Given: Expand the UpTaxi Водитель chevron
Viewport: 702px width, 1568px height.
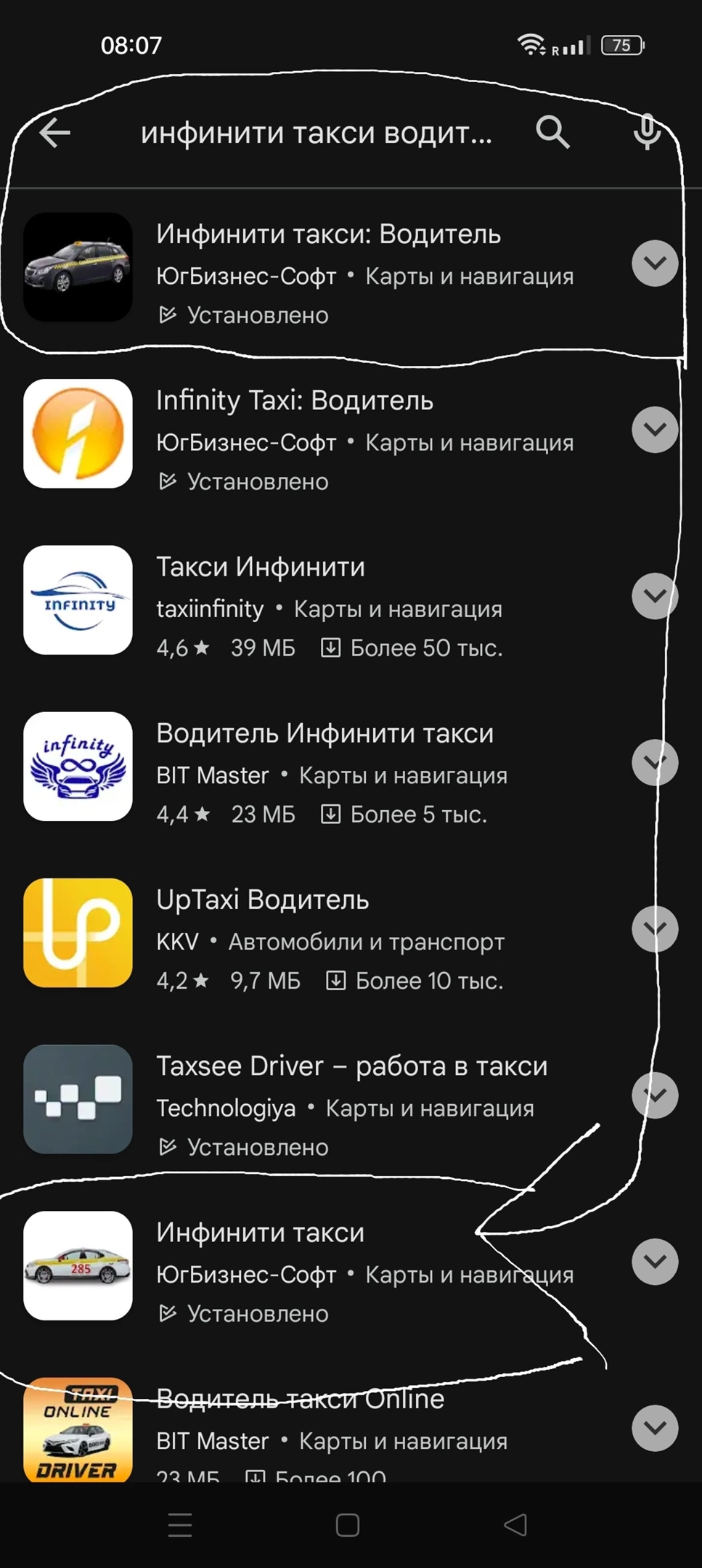Looking at the screenshot, I should tap(655, 928).
